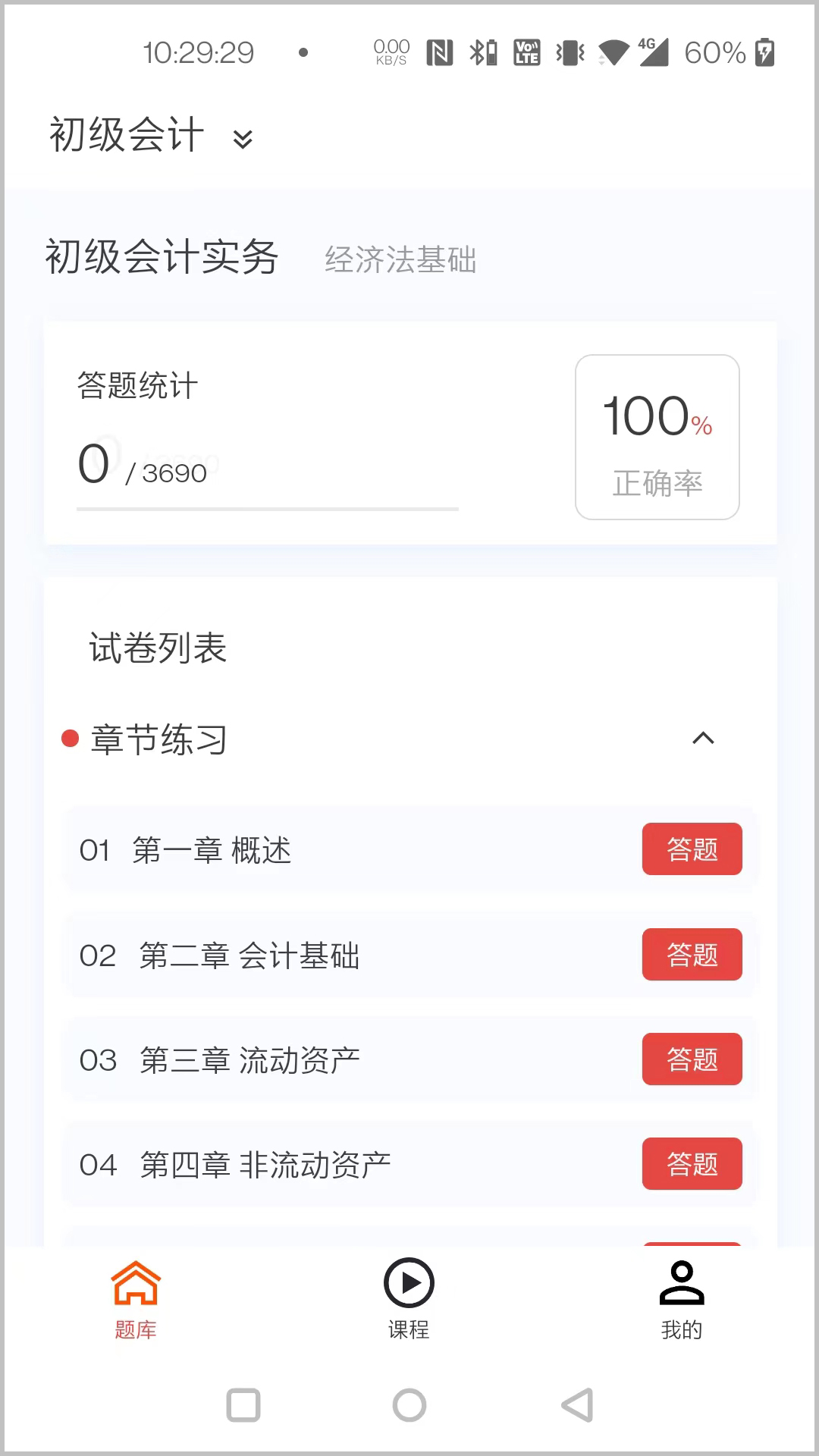
Task: Open the 我的 profile icon
Action: point(681,1282)
